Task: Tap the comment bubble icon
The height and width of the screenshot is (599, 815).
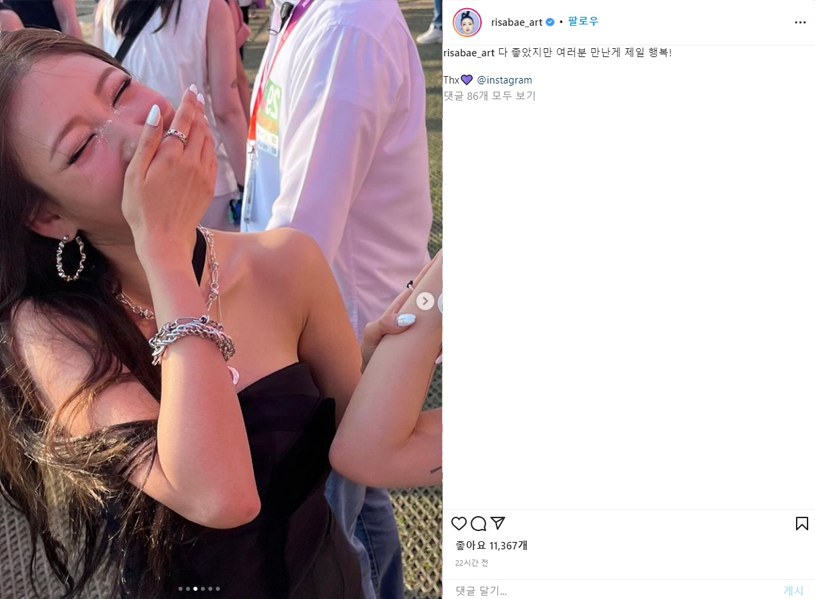Action: pos(478,523)
